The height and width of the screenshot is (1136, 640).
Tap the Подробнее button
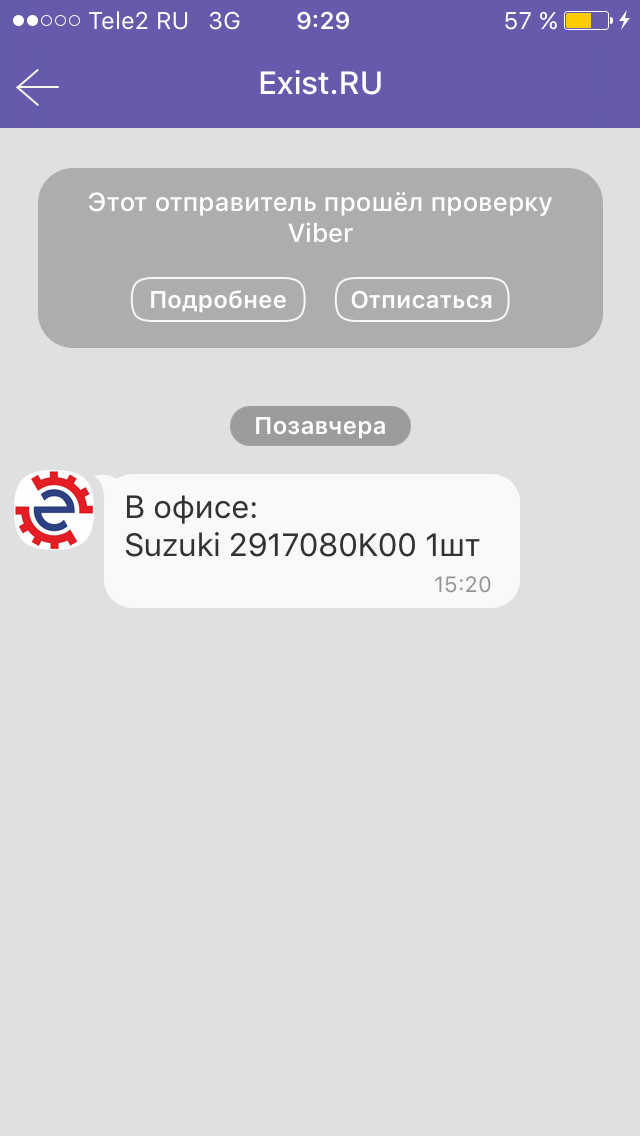[218, 299]
